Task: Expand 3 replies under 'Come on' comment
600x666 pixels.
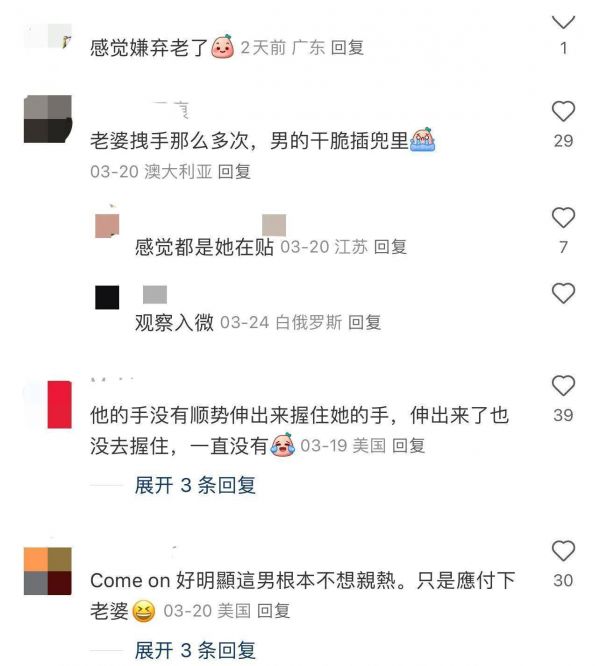Action: [x=195, y=650]
